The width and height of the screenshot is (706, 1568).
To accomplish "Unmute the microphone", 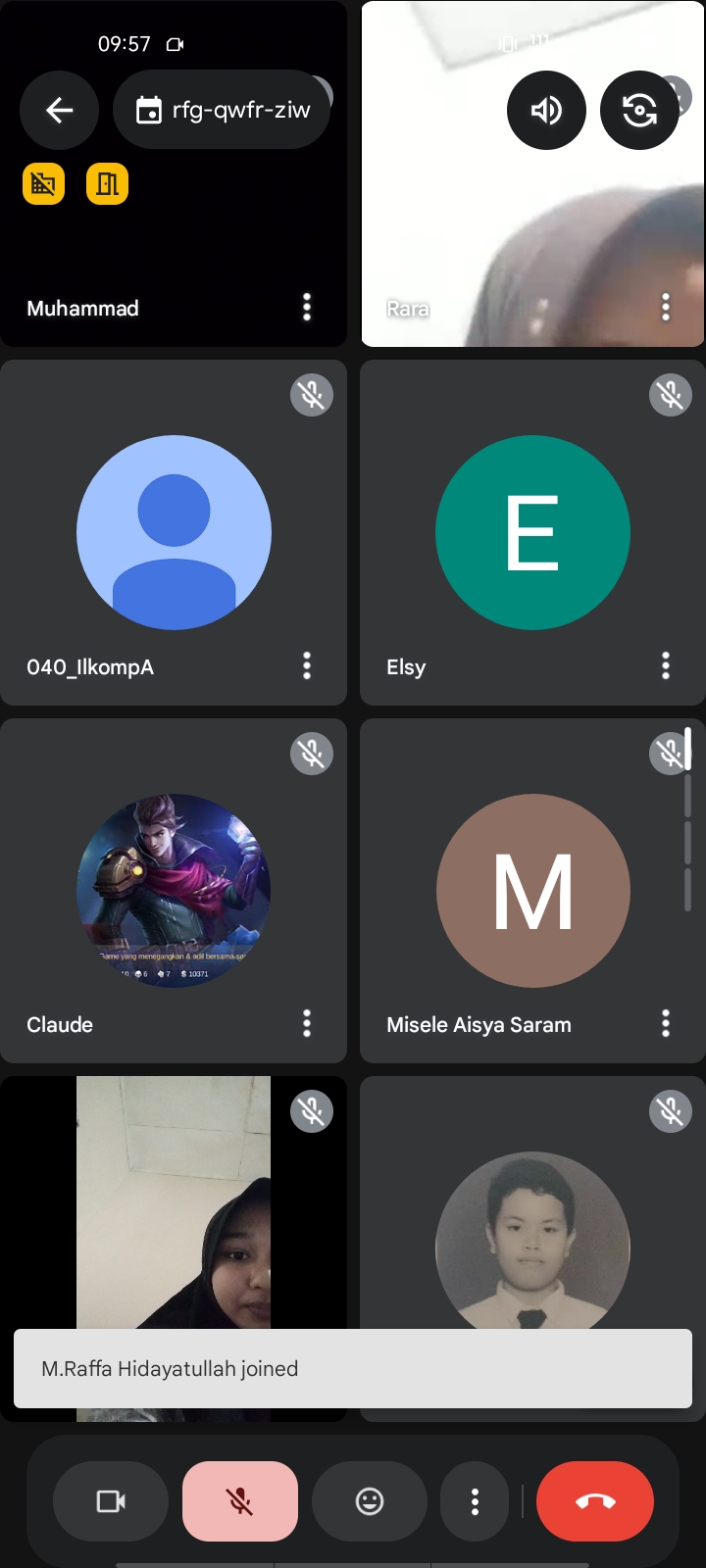I will pos(240,1501).
